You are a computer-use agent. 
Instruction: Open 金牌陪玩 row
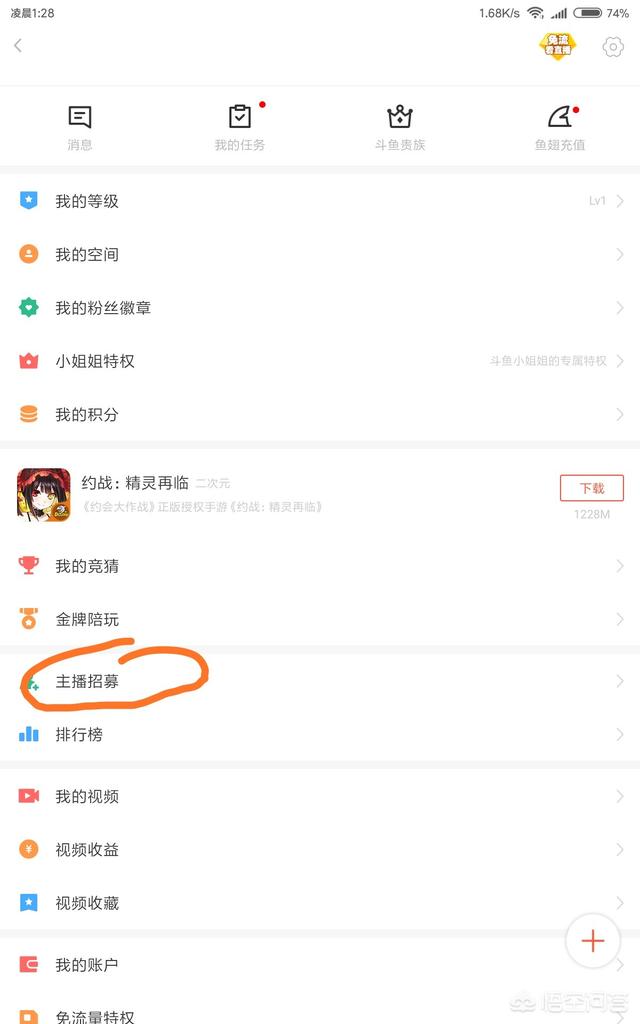[x=320, y=619]
